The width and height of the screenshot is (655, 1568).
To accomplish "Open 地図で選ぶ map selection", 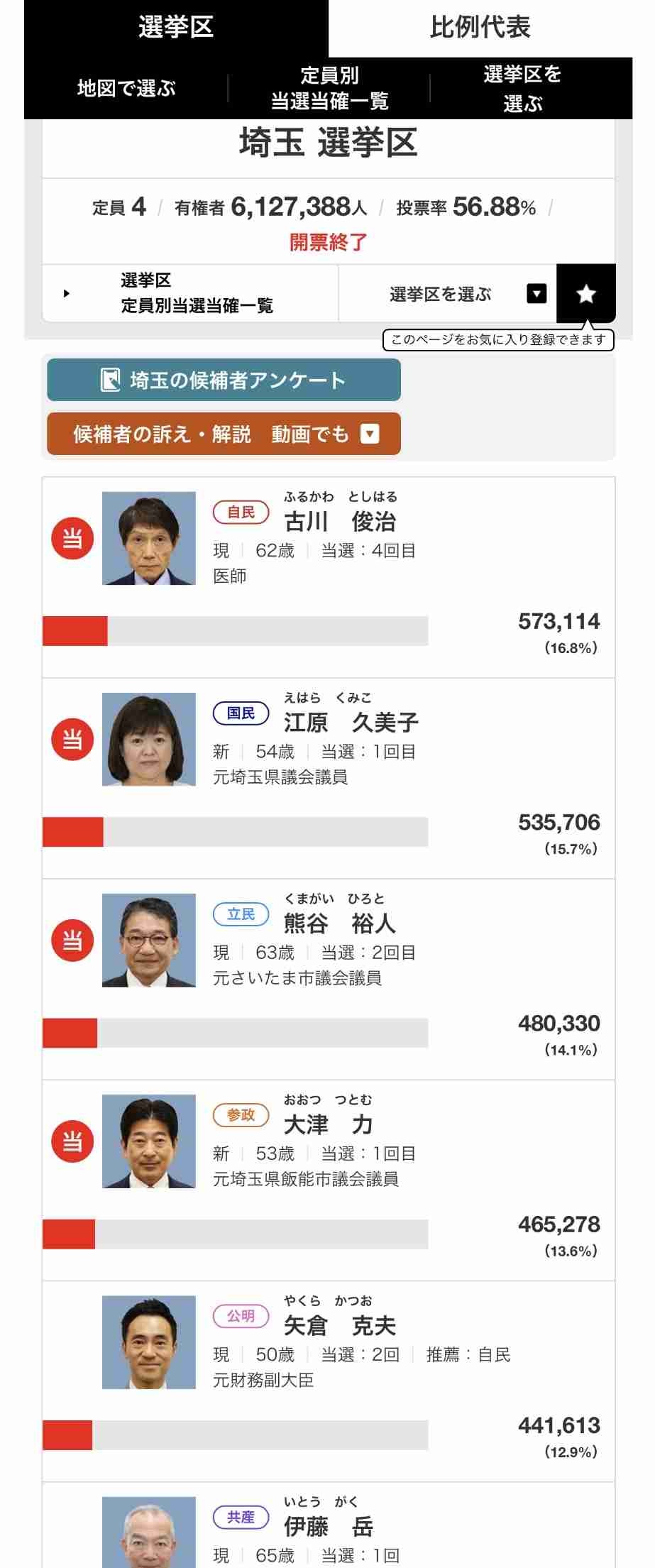I will (x=126, y=89).
